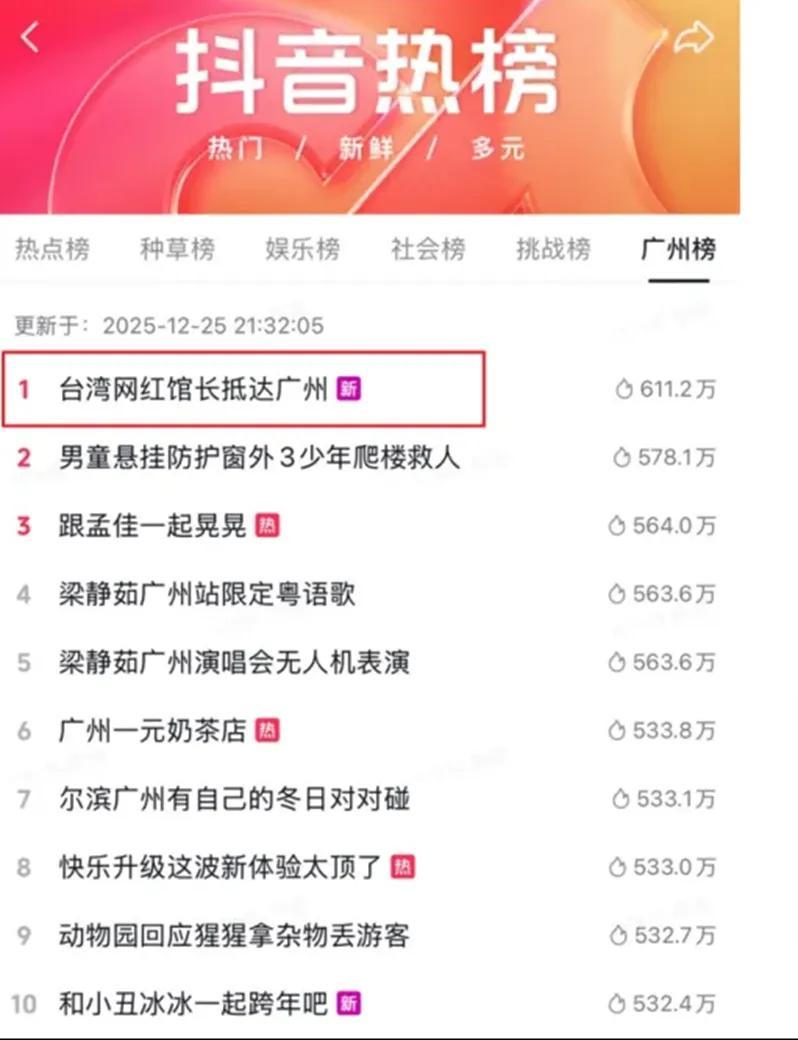Open 梁静茹广州演唱会无人机表演 topic
Image resolution: width=798 pixels, height=1040 pixels.
234,662
